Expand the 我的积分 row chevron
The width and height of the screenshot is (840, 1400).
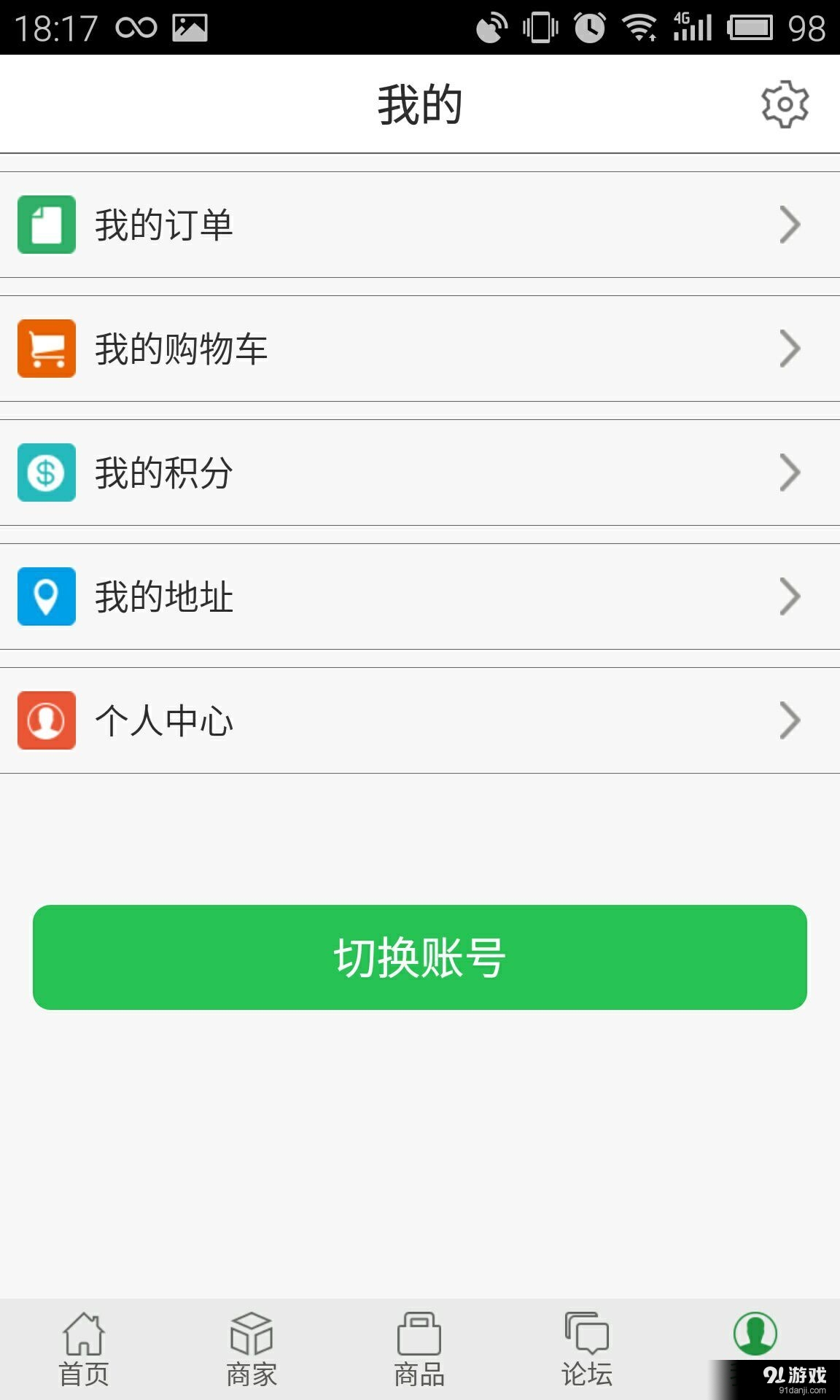coord(790,473)
